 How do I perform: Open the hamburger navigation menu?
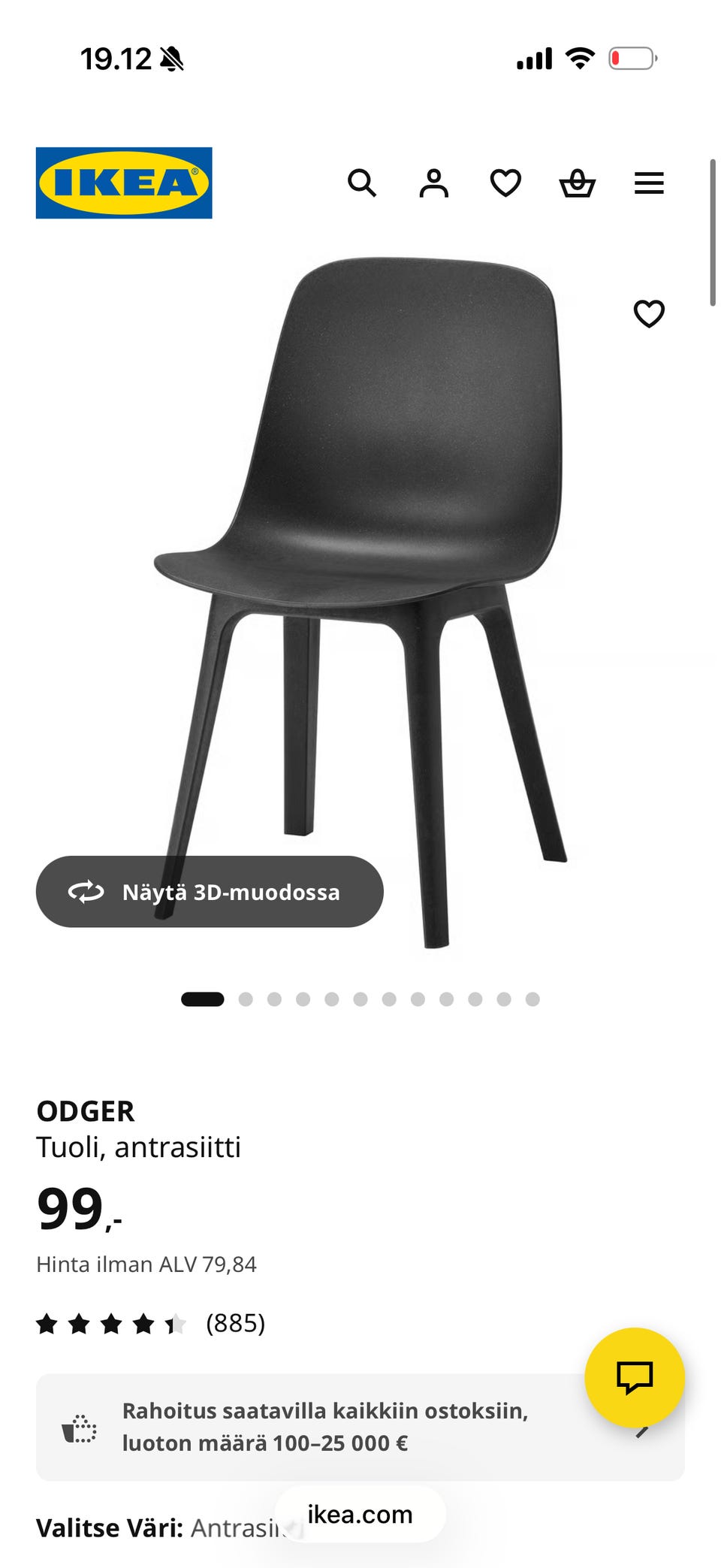coord(649,183)
